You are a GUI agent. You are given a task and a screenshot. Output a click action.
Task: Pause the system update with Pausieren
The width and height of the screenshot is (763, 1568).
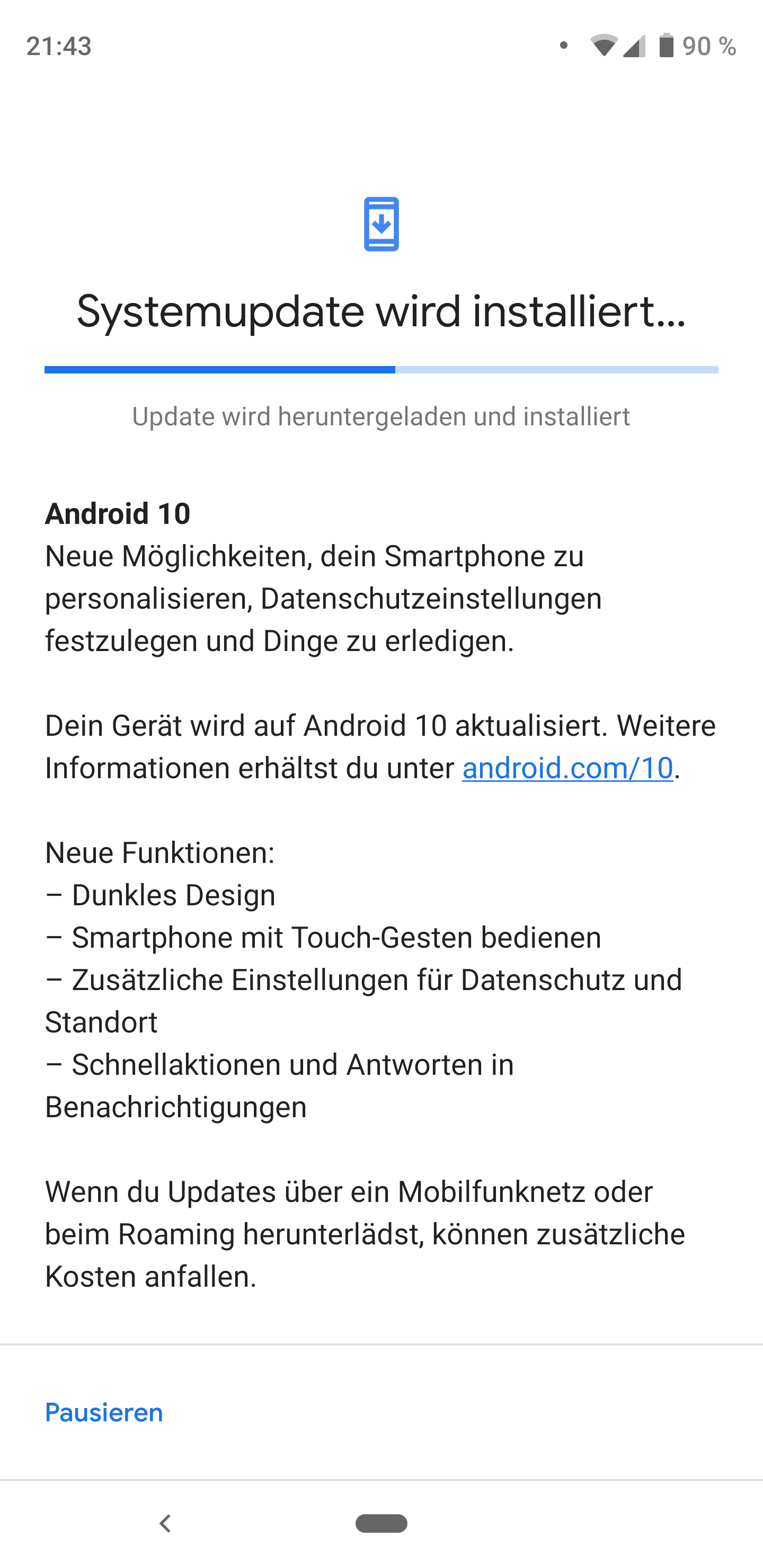(104, 1412)
